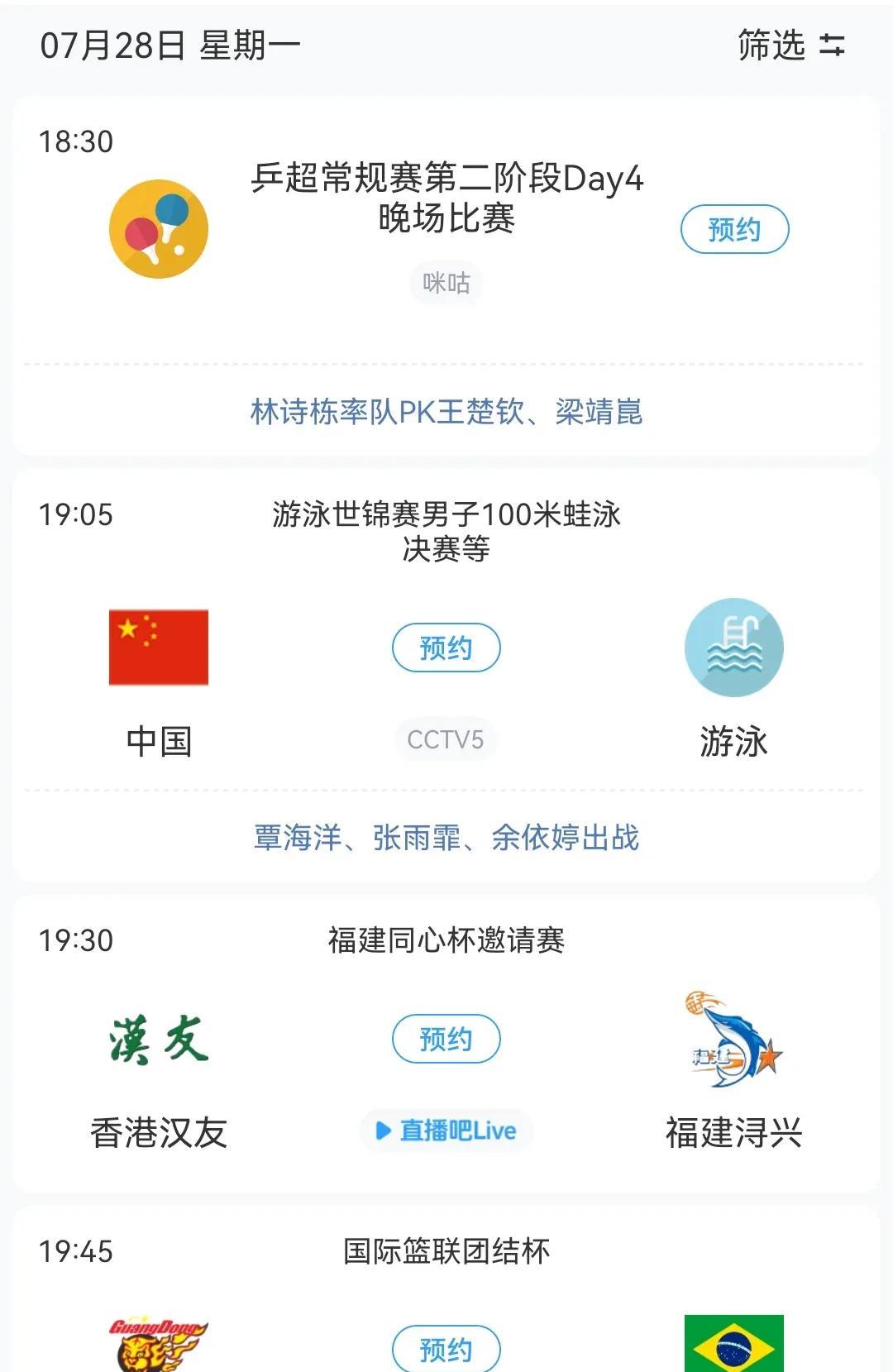Screen dimensions: 893x1372
Task: Tap 预约 for the 游泳世锦赛 100米蛙泳 final
Action: pos(446,648)
